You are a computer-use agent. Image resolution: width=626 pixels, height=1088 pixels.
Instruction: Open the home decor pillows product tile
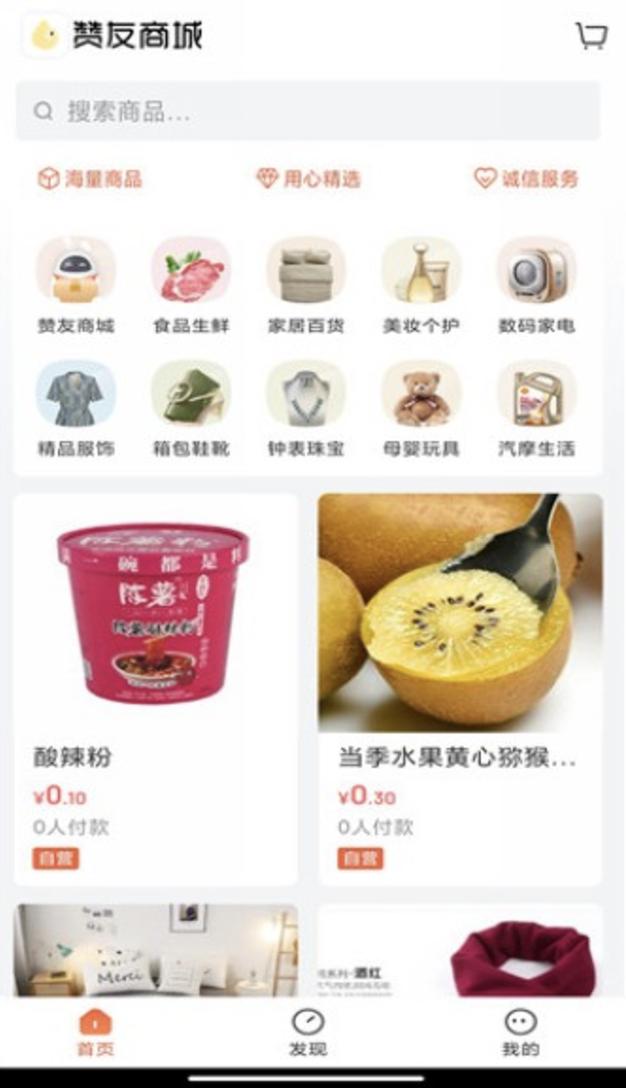[x=155, y=950]
